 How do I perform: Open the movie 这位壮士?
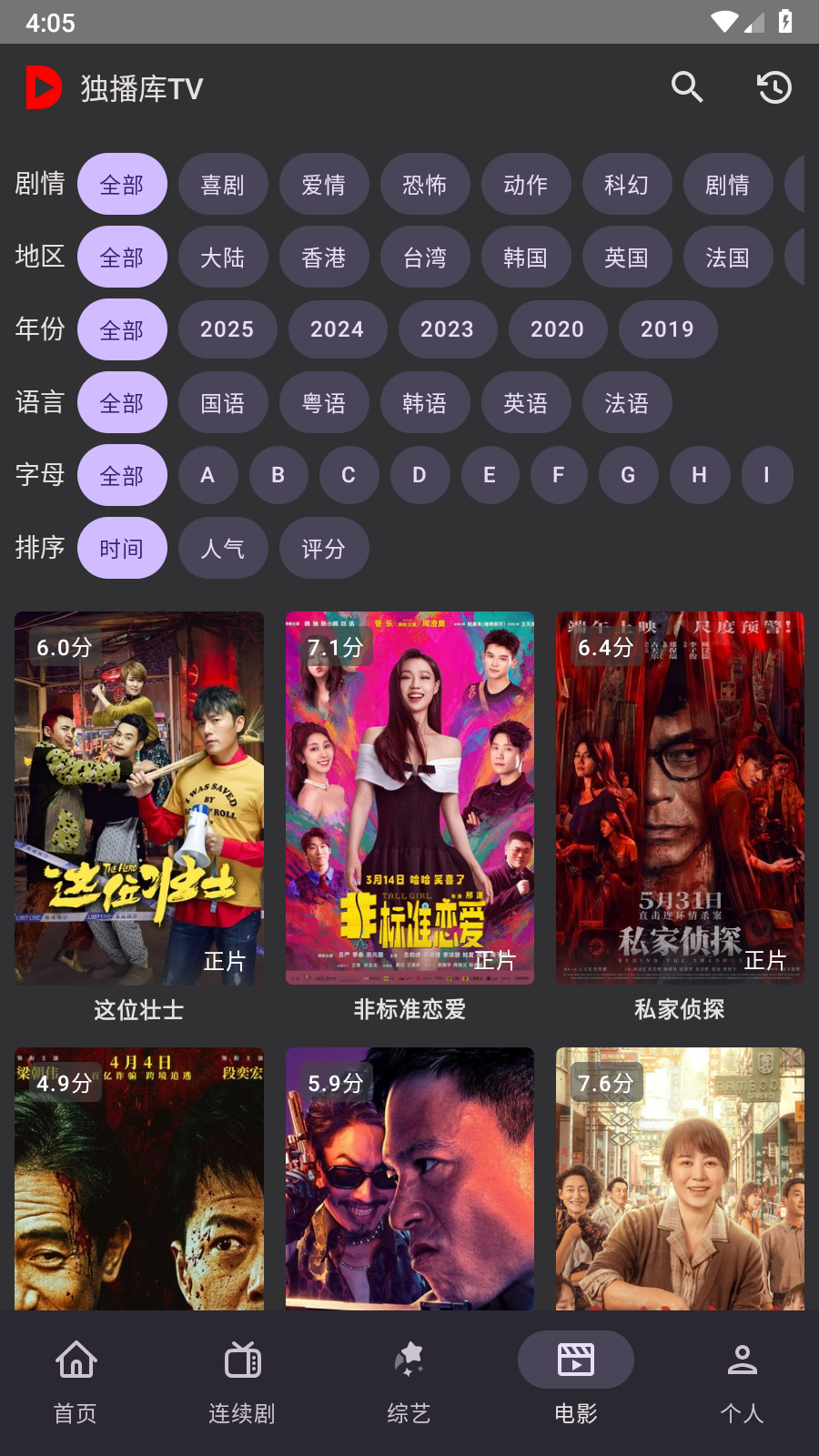pyautogui.click(x=139, y=798)
